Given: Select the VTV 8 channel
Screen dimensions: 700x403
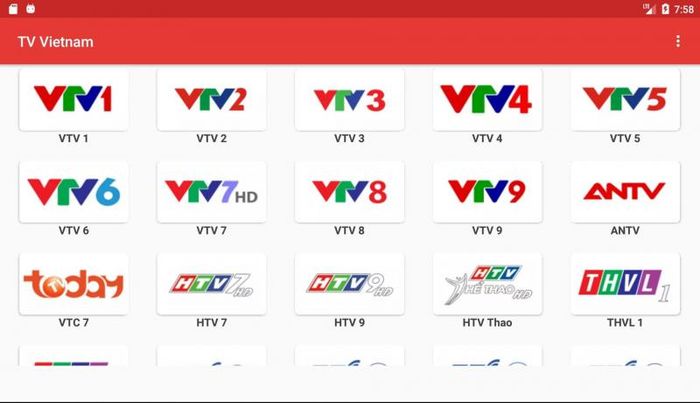Looking at the screenshot, I should click(x=349, y=191).
